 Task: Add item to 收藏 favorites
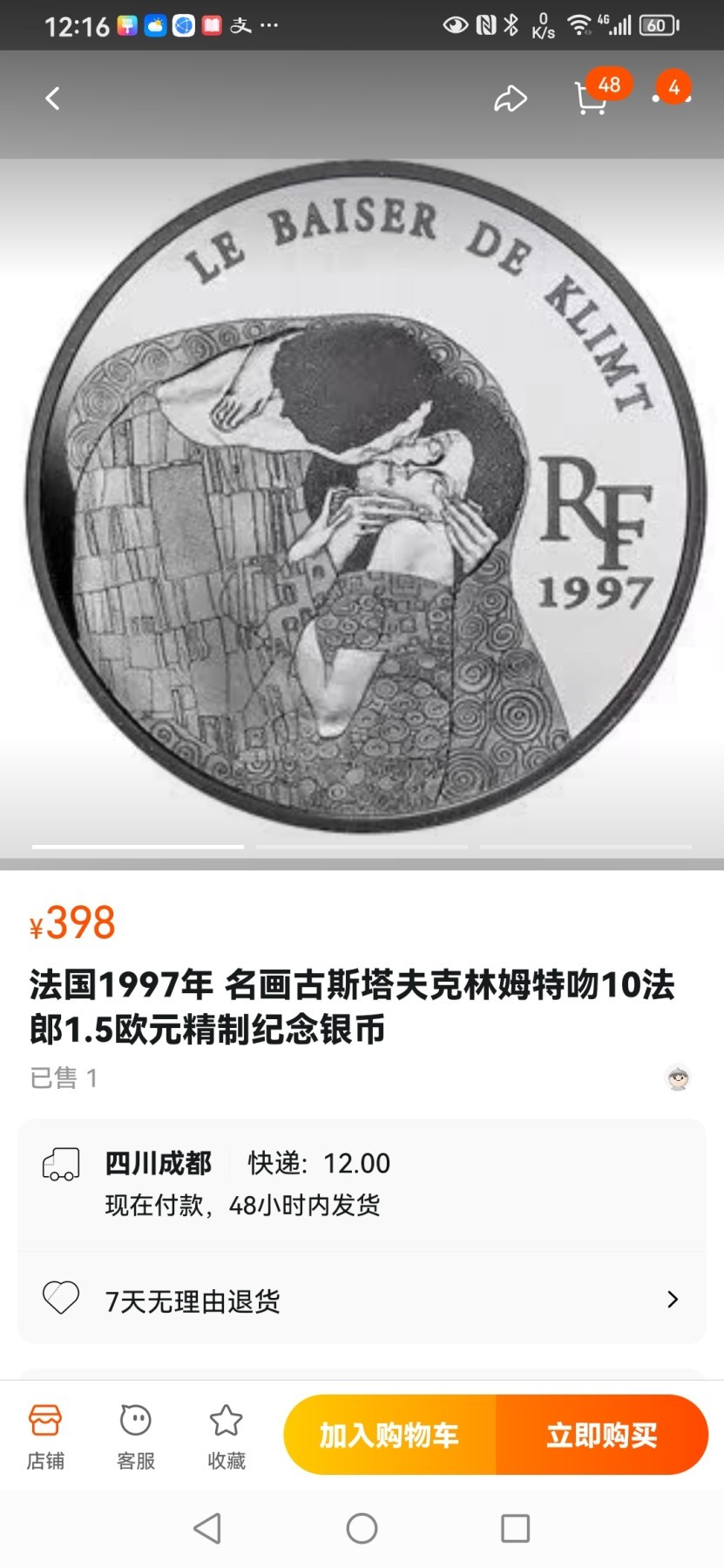tap(227, 1436)
